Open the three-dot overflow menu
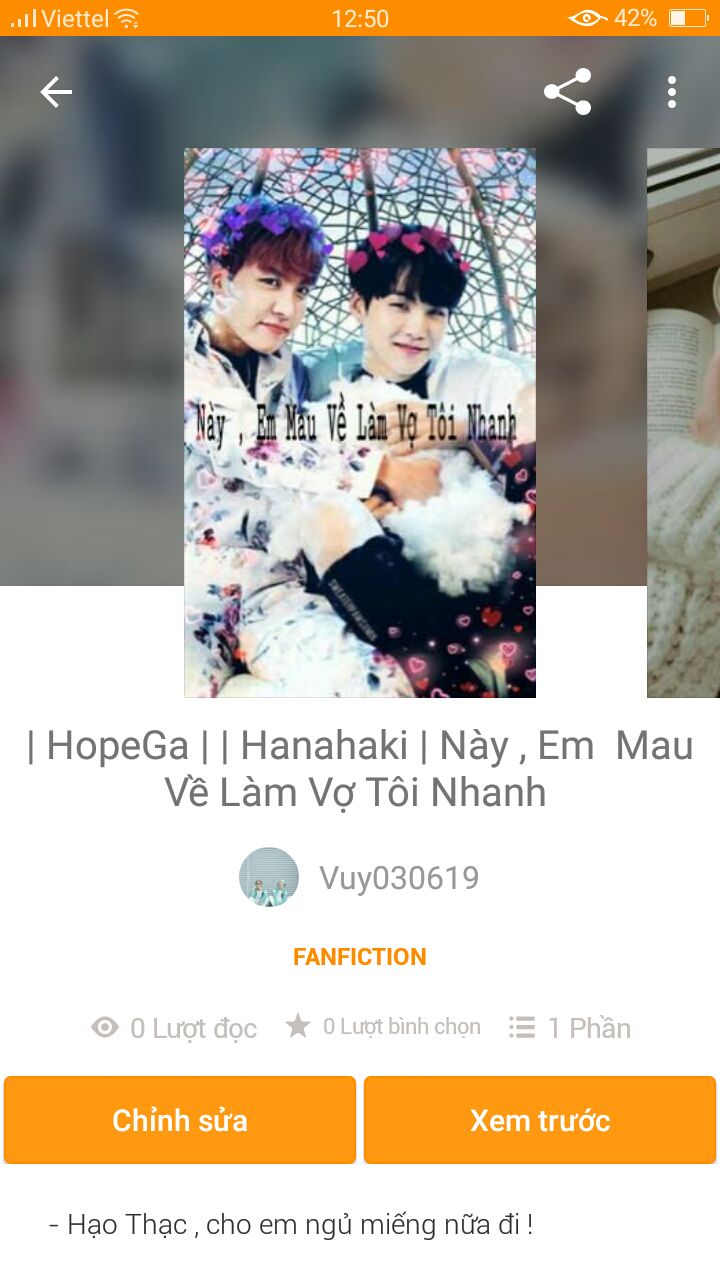 click(x=672, y=92)
